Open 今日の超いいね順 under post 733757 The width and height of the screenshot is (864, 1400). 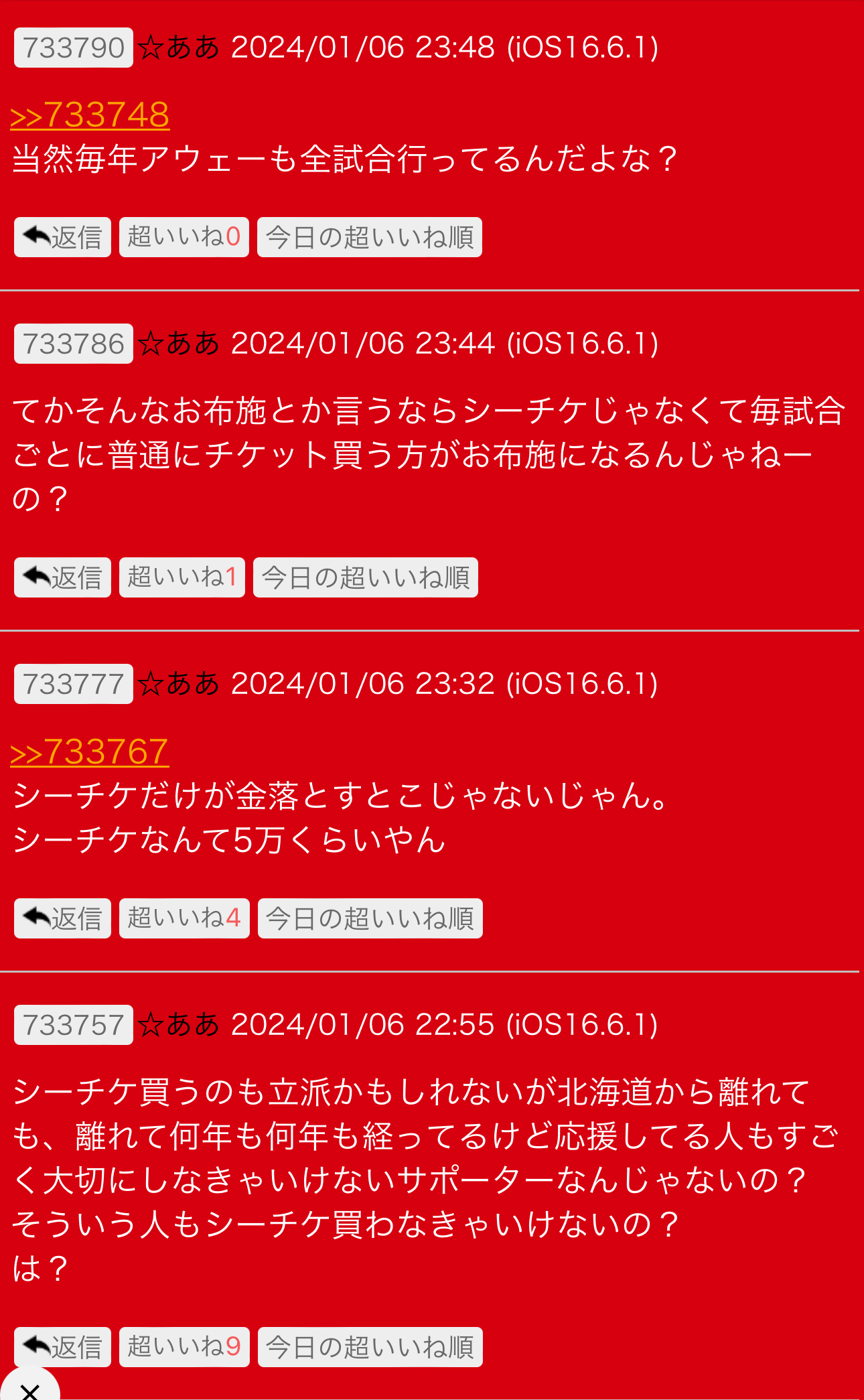point(370,1347)
